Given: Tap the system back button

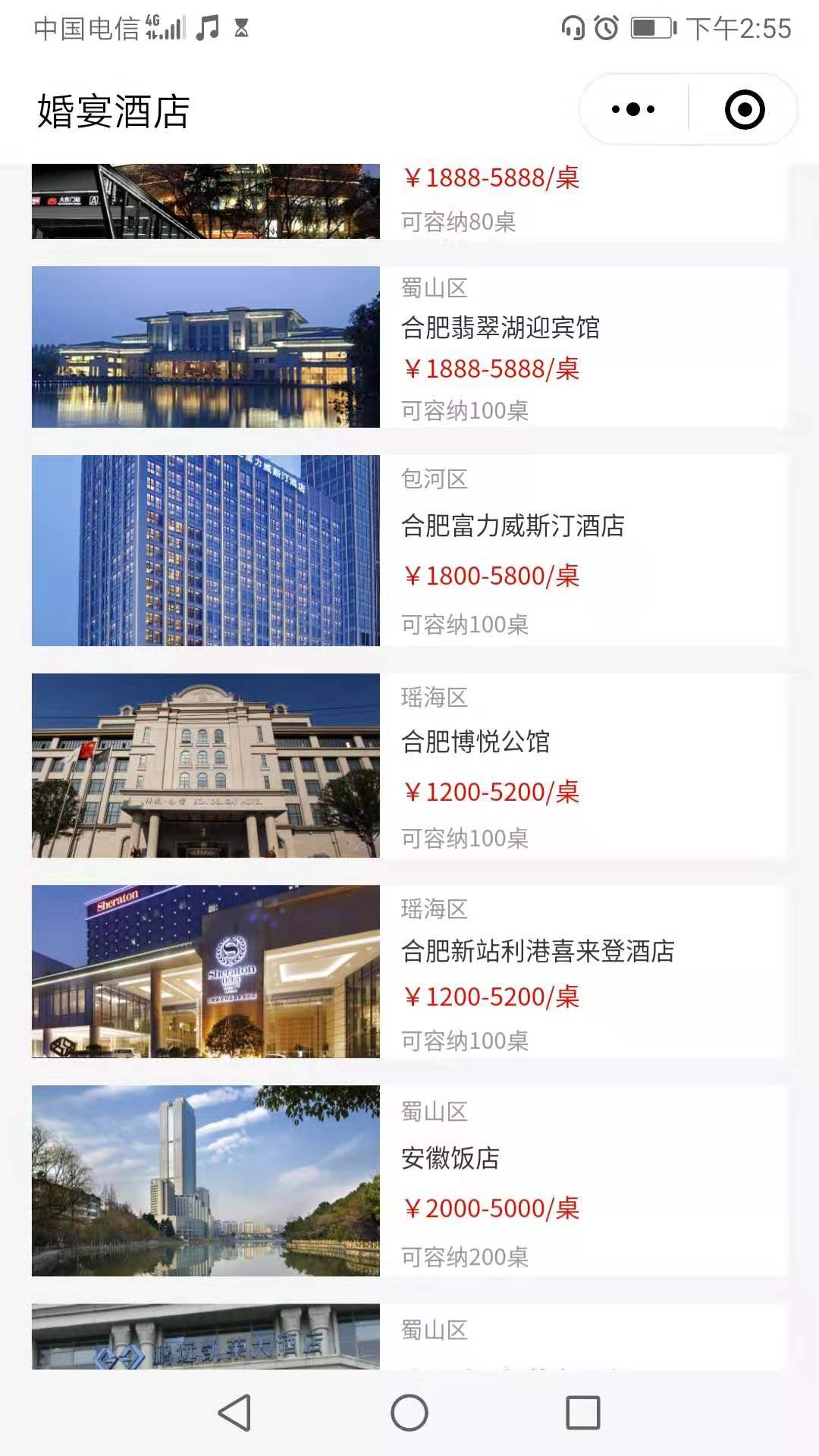Looking at the screenshot, I should 234,1413.
